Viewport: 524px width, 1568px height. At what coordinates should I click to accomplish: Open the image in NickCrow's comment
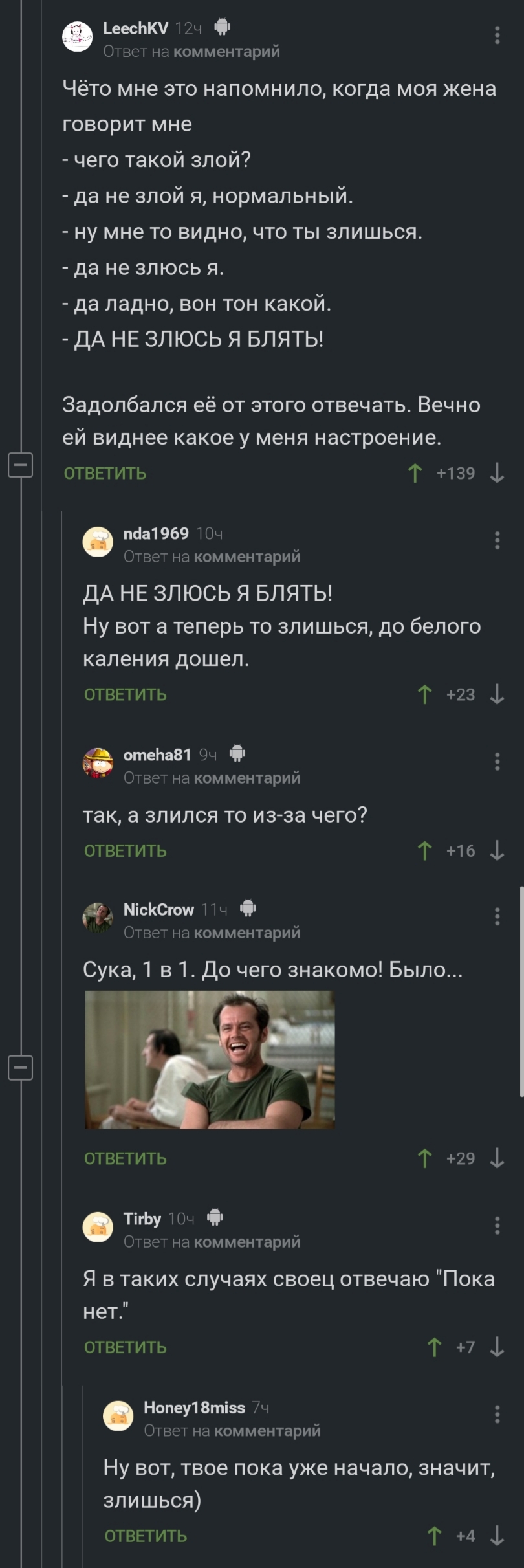coord(210,1060)
